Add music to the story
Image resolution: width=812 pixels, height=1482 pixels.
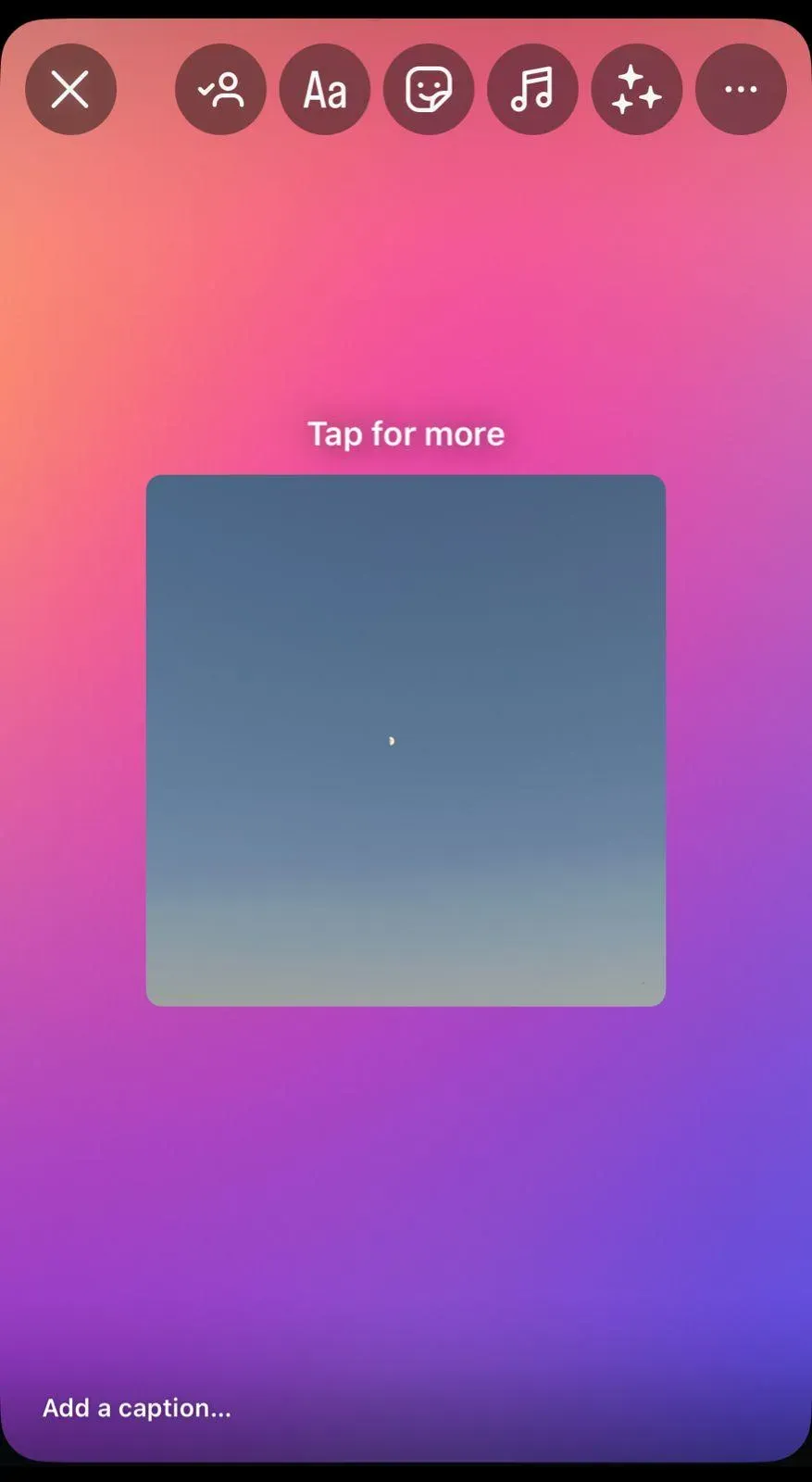[x=532, y=90]
